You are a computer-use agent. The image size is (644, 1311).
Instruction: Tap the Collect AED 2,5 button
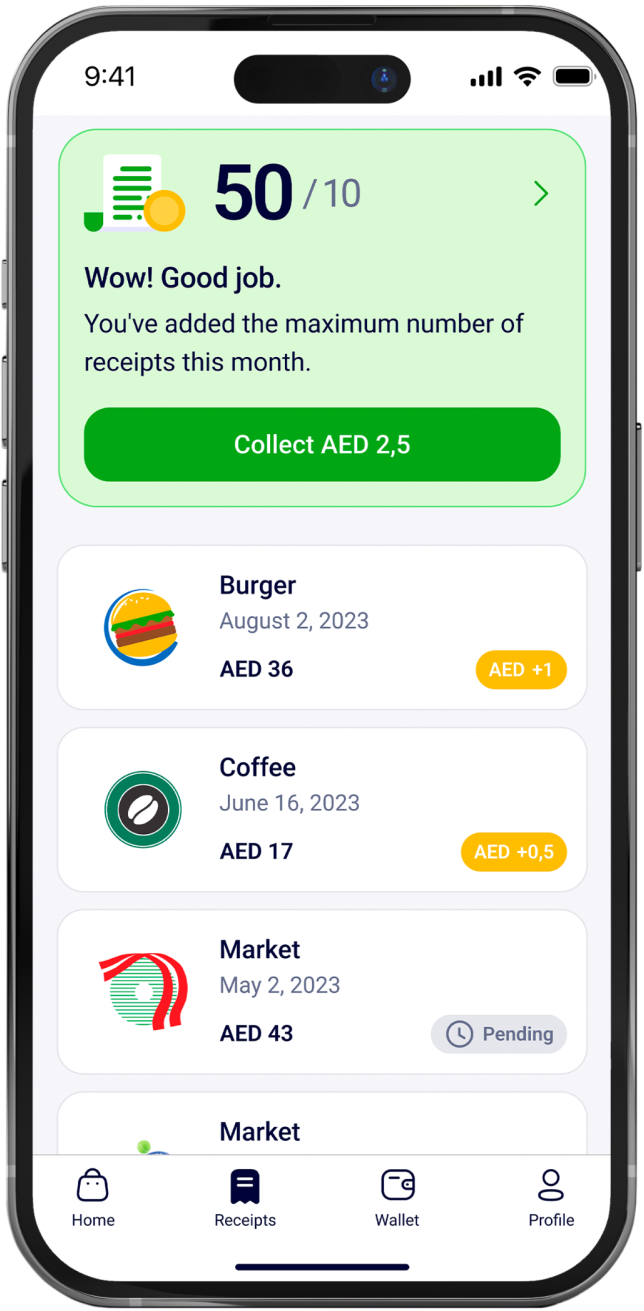pyautogui.click(x=321, y=444)
